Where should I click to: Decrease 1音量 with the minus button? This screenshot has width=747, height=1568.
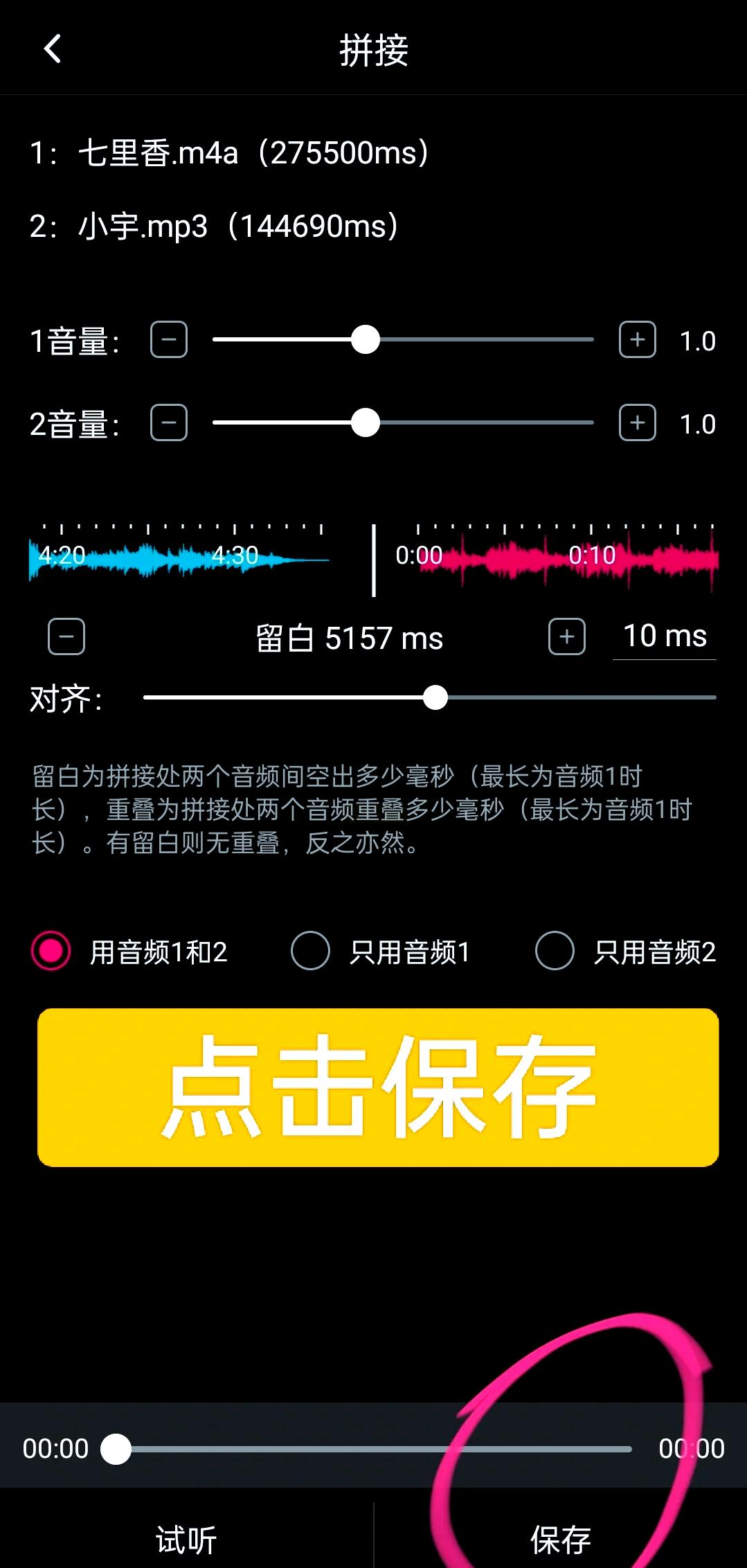[x=169, y=340]
